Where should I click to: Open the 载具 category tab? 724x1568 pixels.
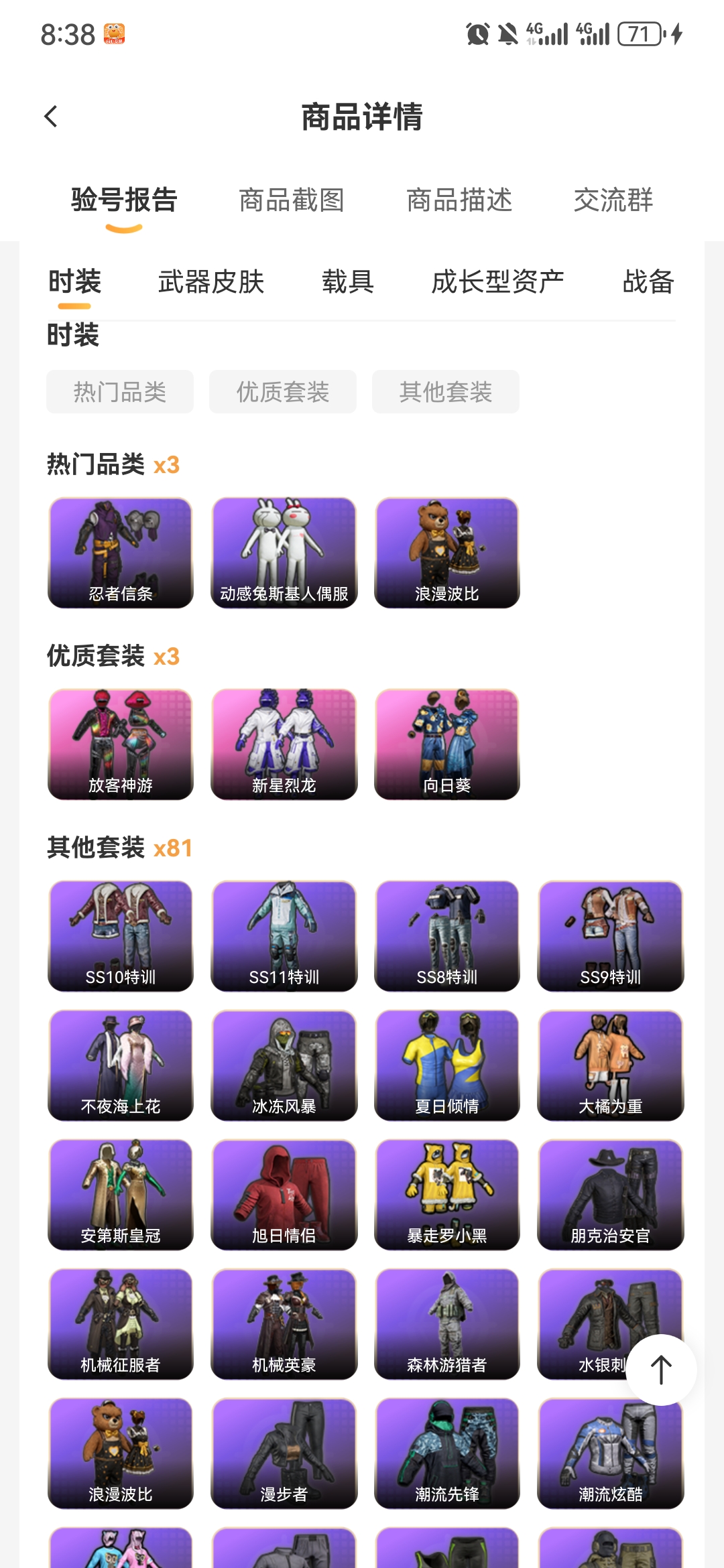point(348,281)
